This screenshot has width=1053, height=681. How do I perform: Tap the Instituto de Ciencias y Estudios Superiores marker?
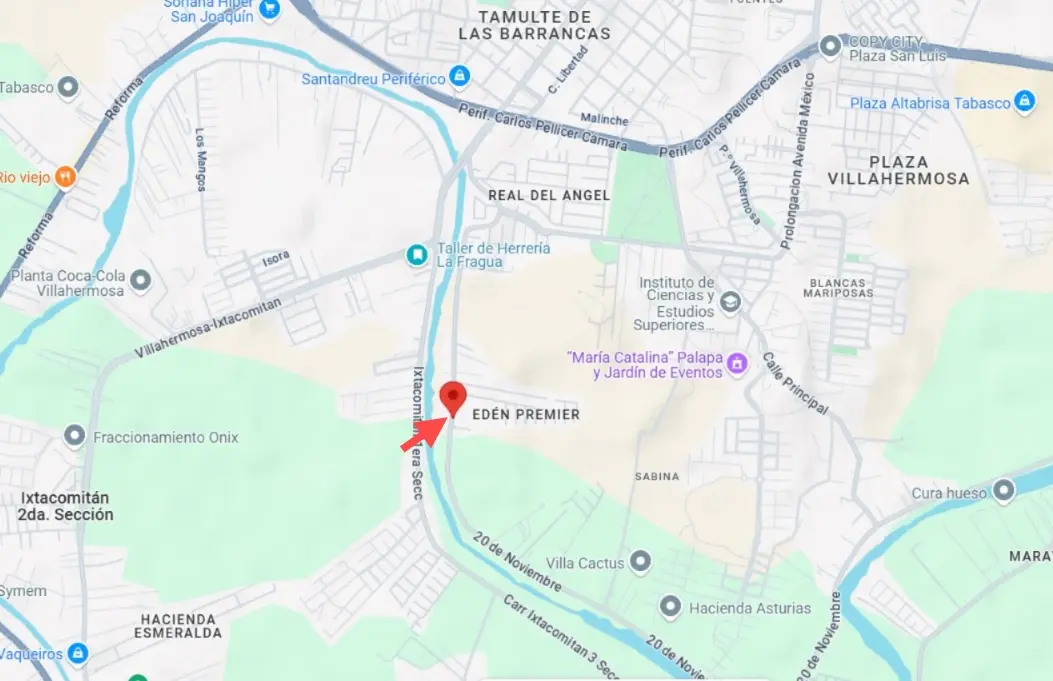731,302
